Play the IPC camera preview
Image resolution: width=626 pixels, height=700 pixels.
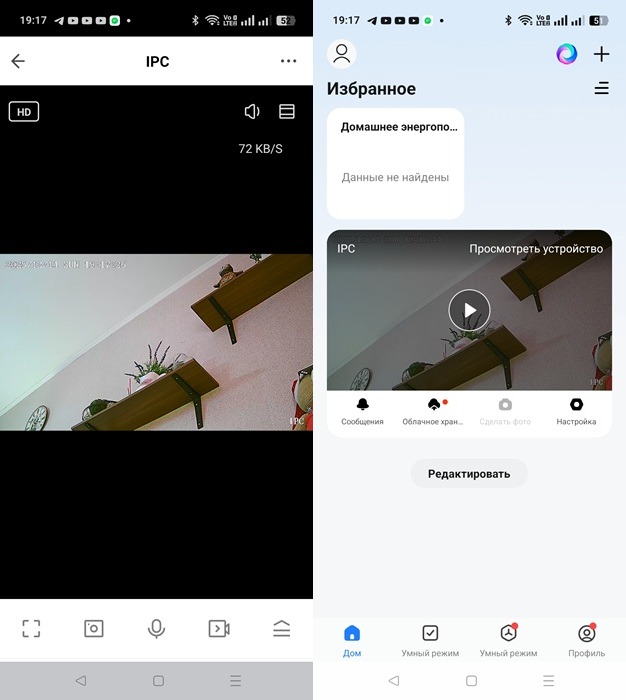469,310
